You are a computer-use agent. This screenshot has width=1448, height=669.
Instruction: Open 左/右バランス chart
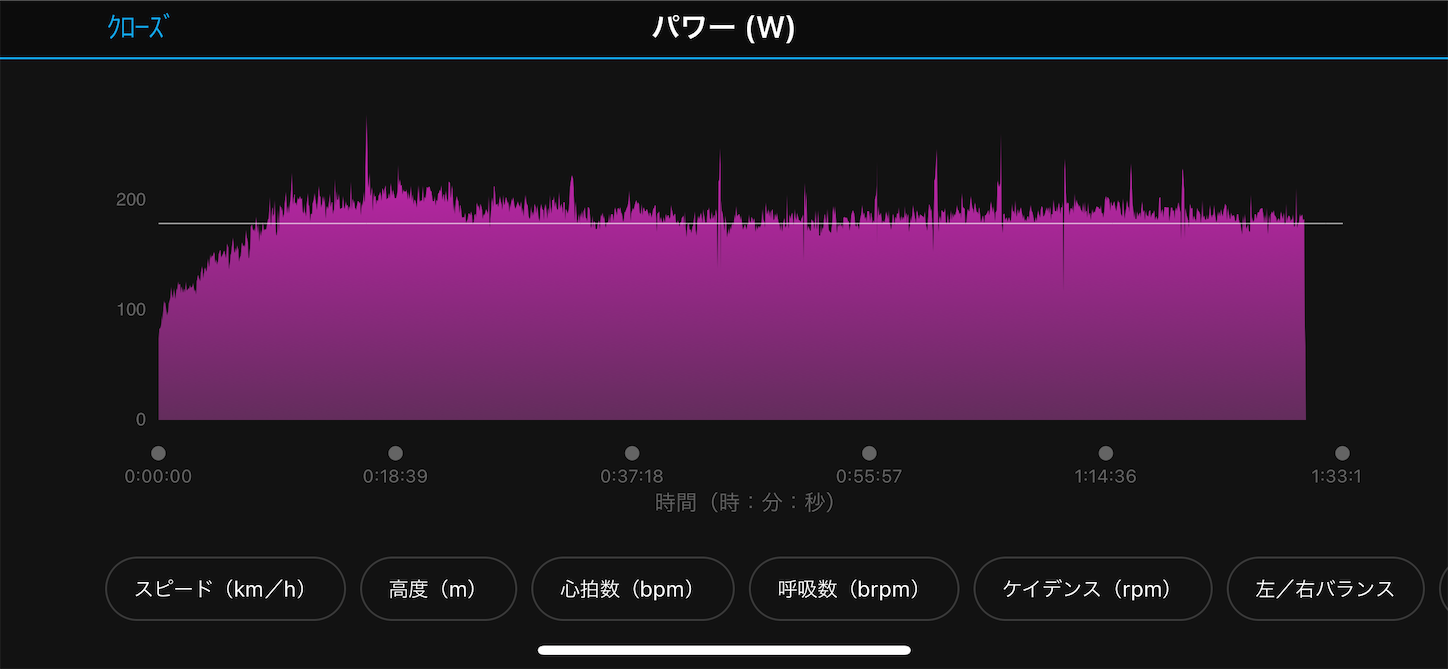(x=1325, y=589)
